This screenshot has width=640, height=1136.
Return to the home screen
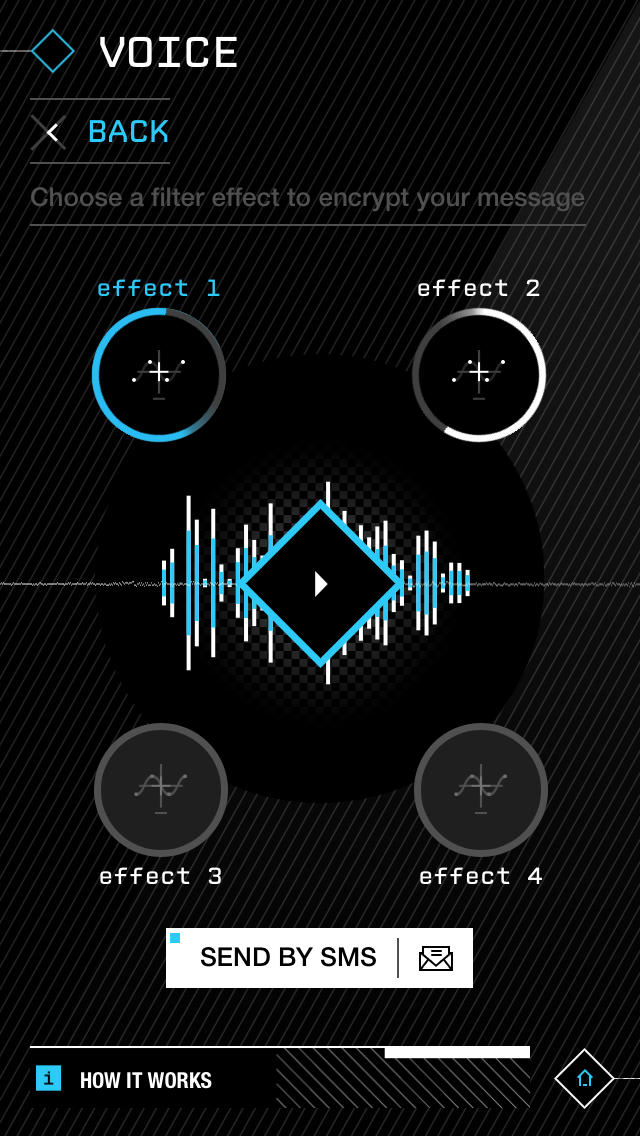tap(585, 1078)
